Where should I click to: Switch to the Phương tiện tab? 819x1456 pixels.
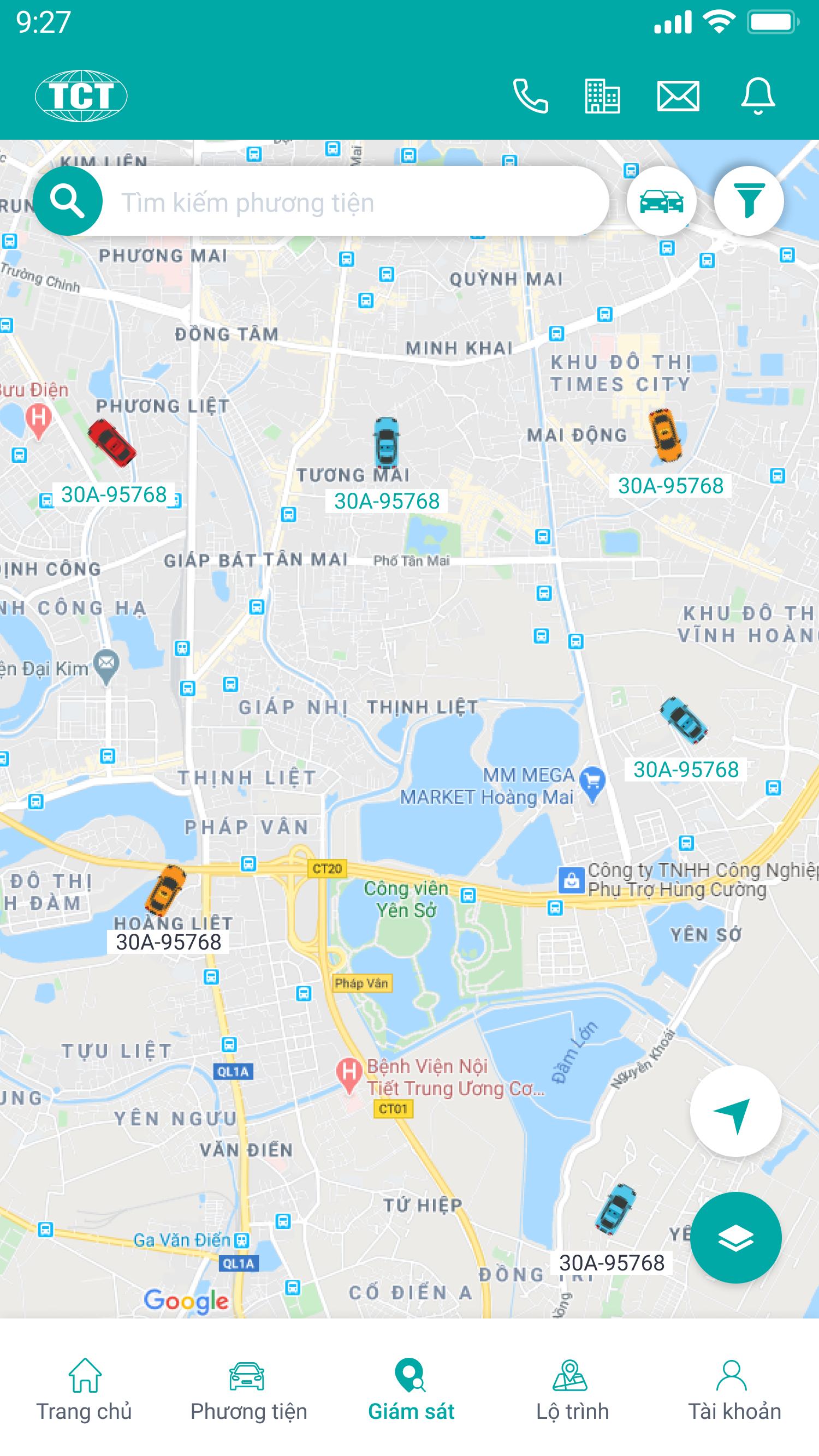click(x=248, y=1390)
